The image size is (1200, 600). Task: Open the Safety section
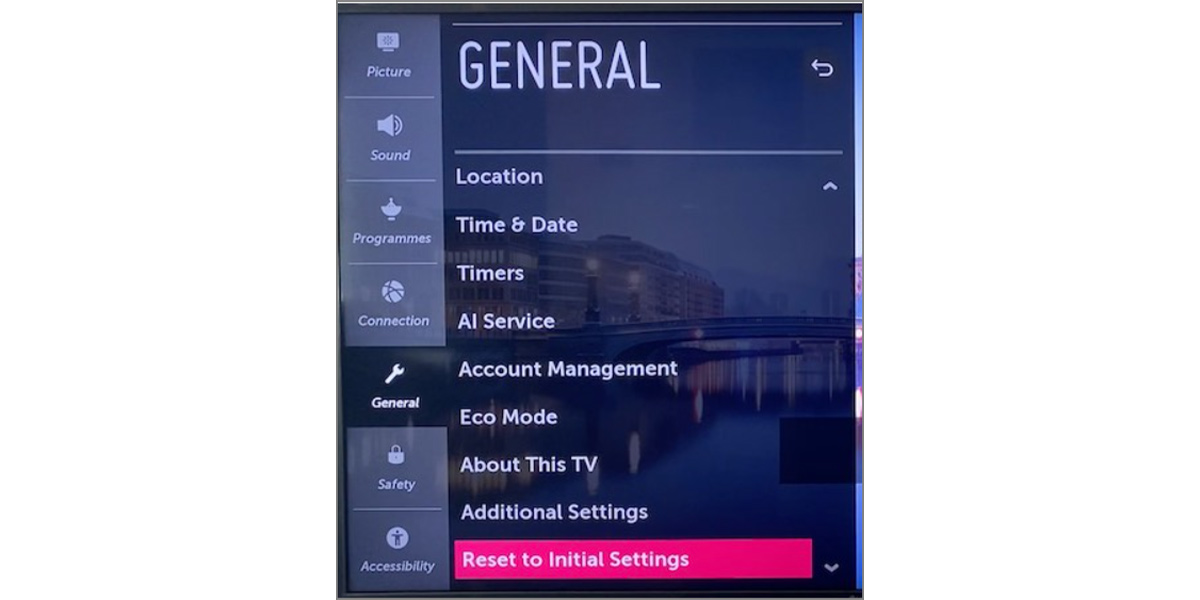pyautogui.click(x=396, y=468)
